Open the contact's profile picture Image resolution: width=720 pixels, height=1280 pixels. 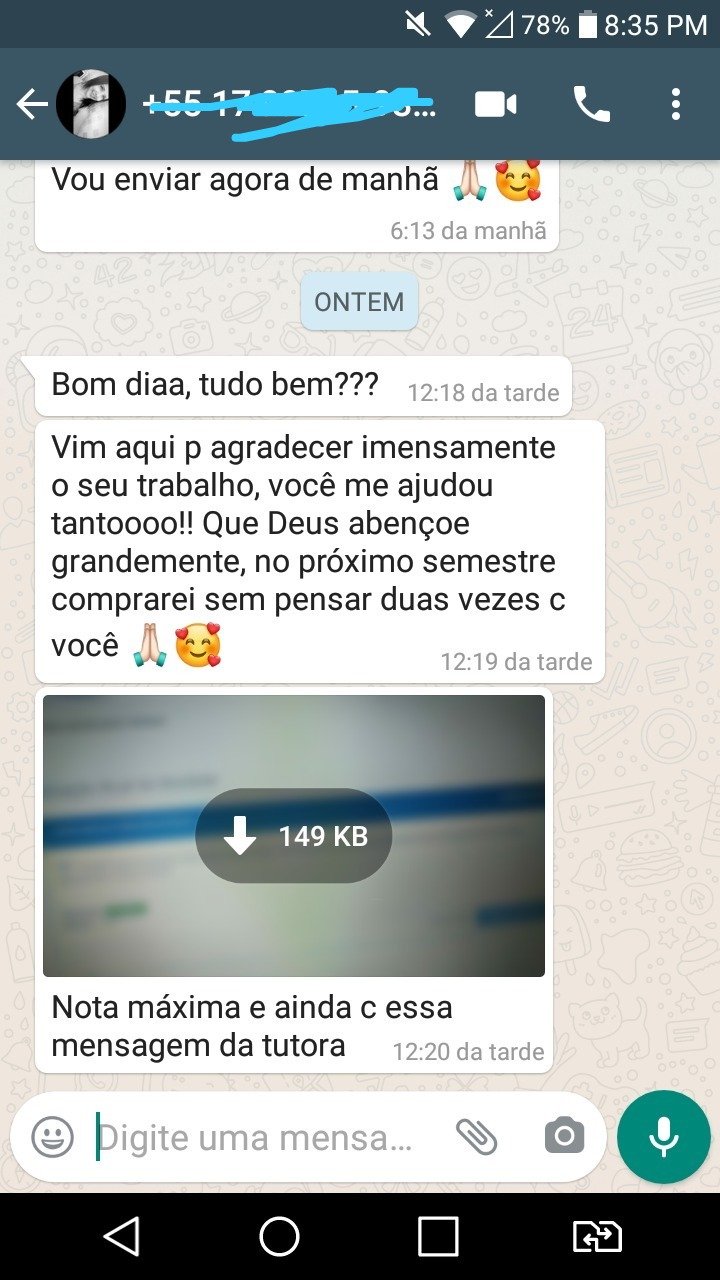coord(91,104)
